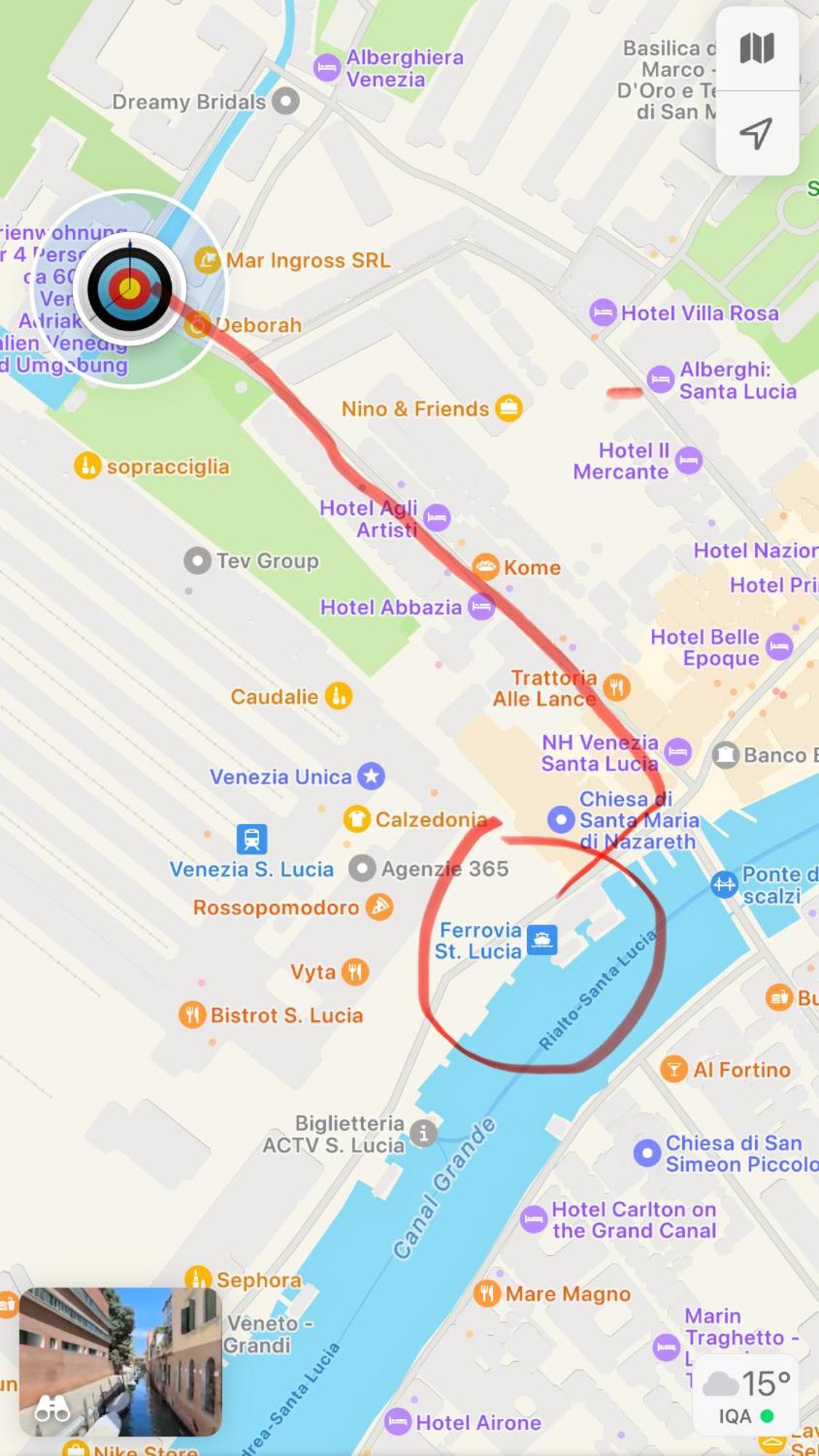Viewport: 819px width, 1456px height.
Task: Select the Venezia S. Lucia train station
Action: 252,839
